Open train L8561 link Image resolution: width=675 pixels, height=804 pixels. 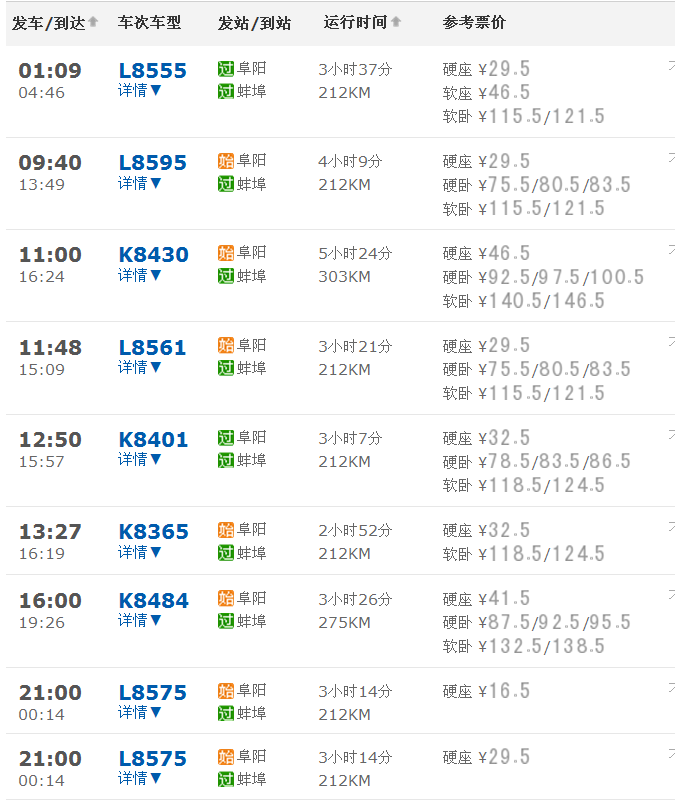(152, 347)
